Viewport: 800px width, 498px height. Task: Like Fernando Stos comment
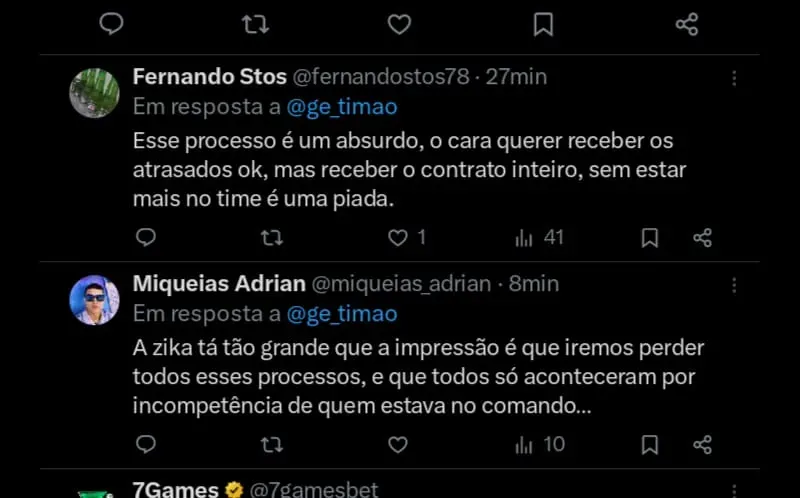pos(398,237)
